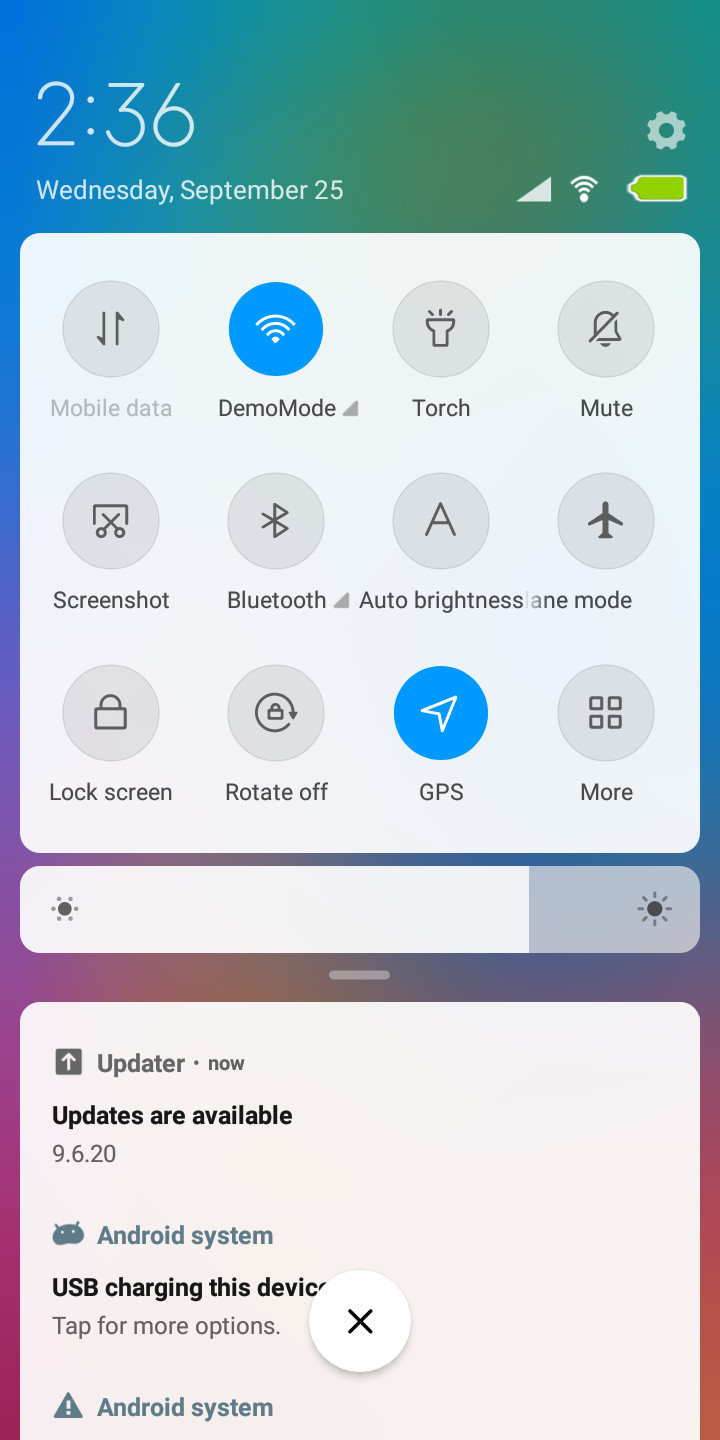Open settings via the gear icon

point(666,130)
